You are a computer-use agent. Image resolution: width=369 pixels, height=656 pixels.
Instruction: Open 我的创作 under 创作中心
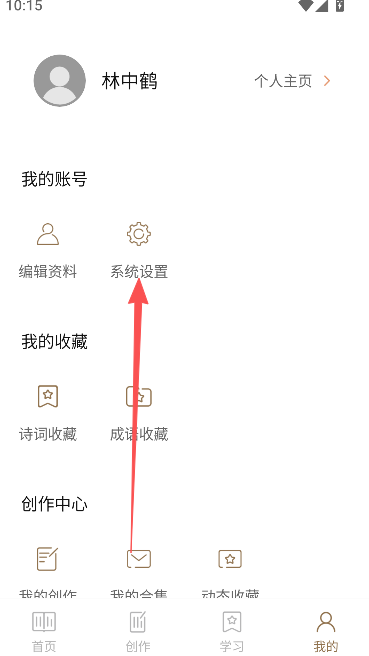click(48, 571)
